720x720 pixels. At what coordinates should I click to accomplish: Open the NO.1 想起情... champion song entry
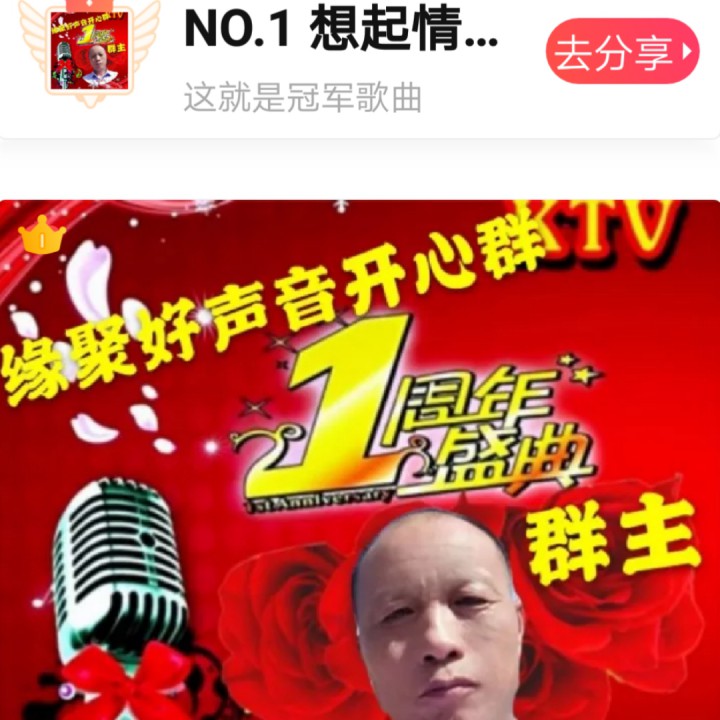(340, 32)
